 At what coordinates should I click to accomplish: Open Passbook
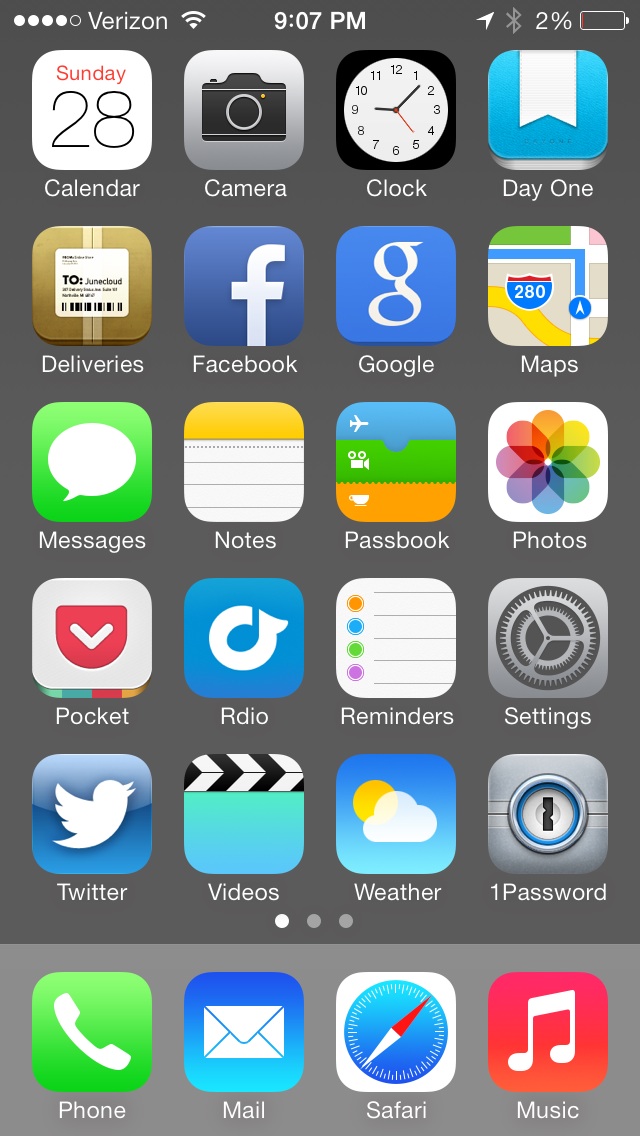pos(396,462)
